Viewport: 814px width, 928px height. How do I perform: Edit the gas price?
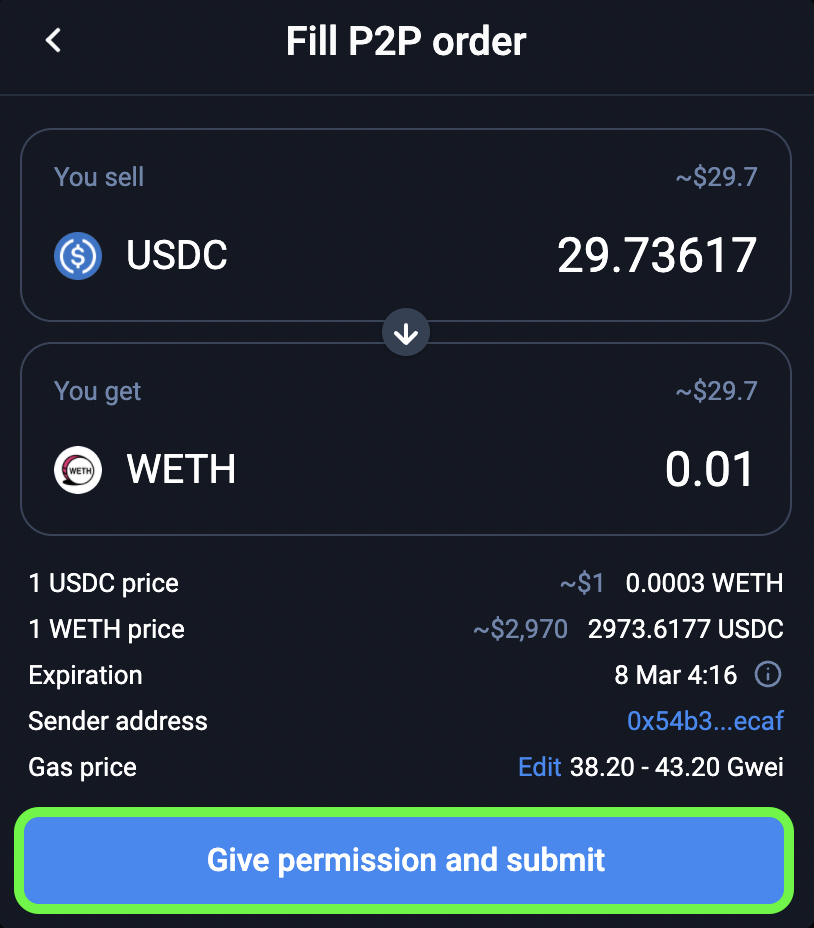pyautogui.click(x=539, y=768)
